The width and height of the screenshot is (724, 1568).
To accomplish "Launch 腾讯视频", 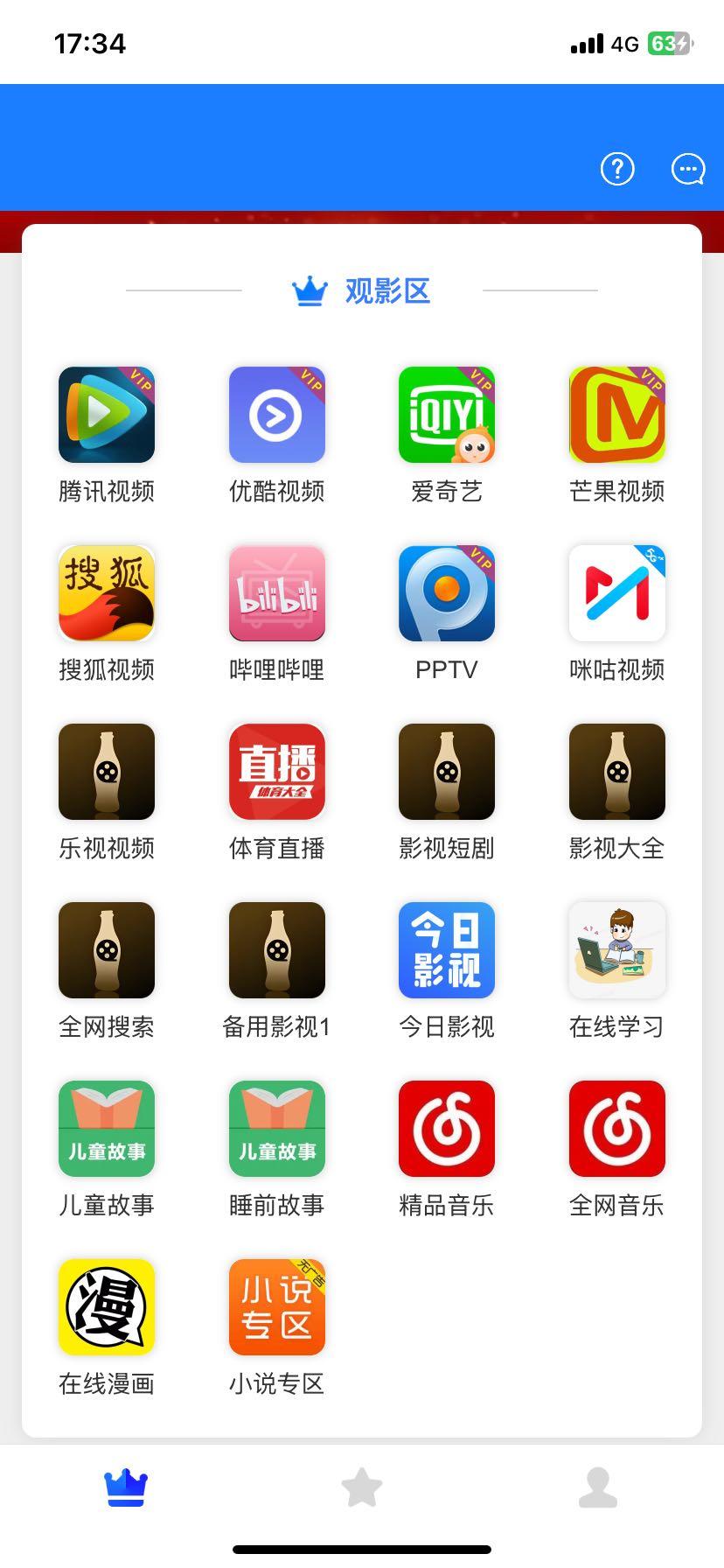I will click(107, 415).
